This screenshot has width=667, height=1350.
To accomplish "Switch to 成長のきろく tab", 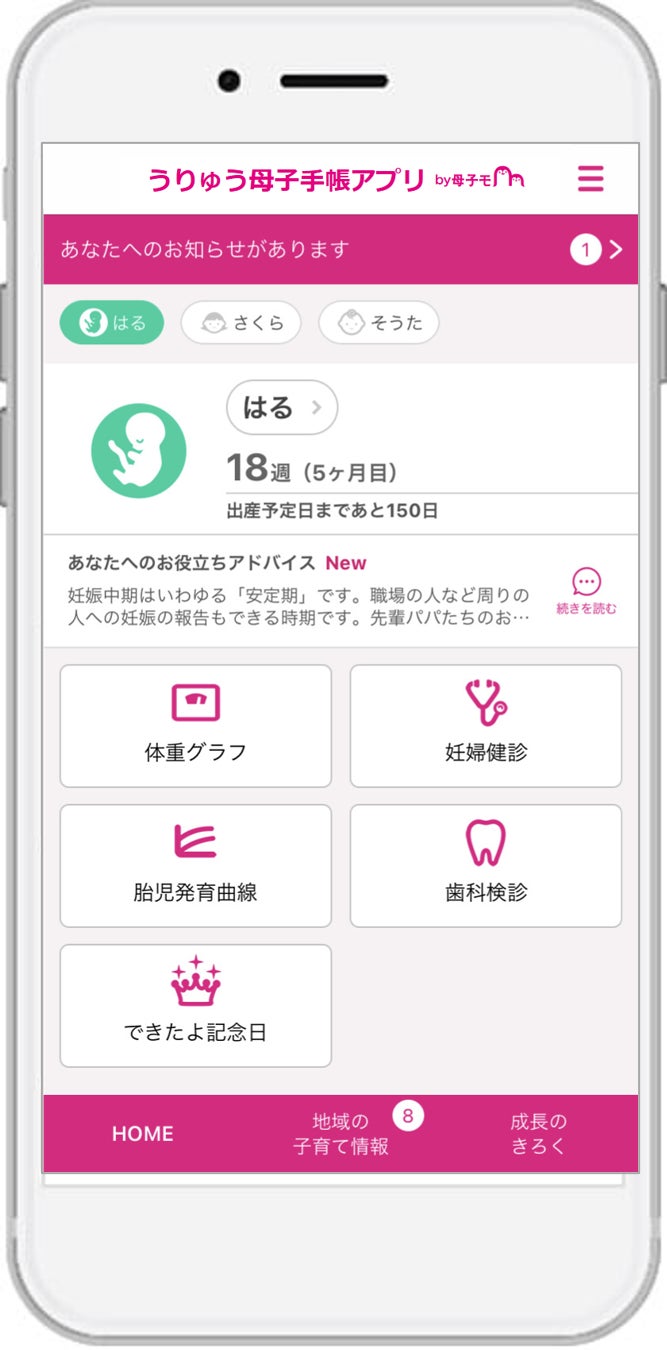I will click(538, 1134).
